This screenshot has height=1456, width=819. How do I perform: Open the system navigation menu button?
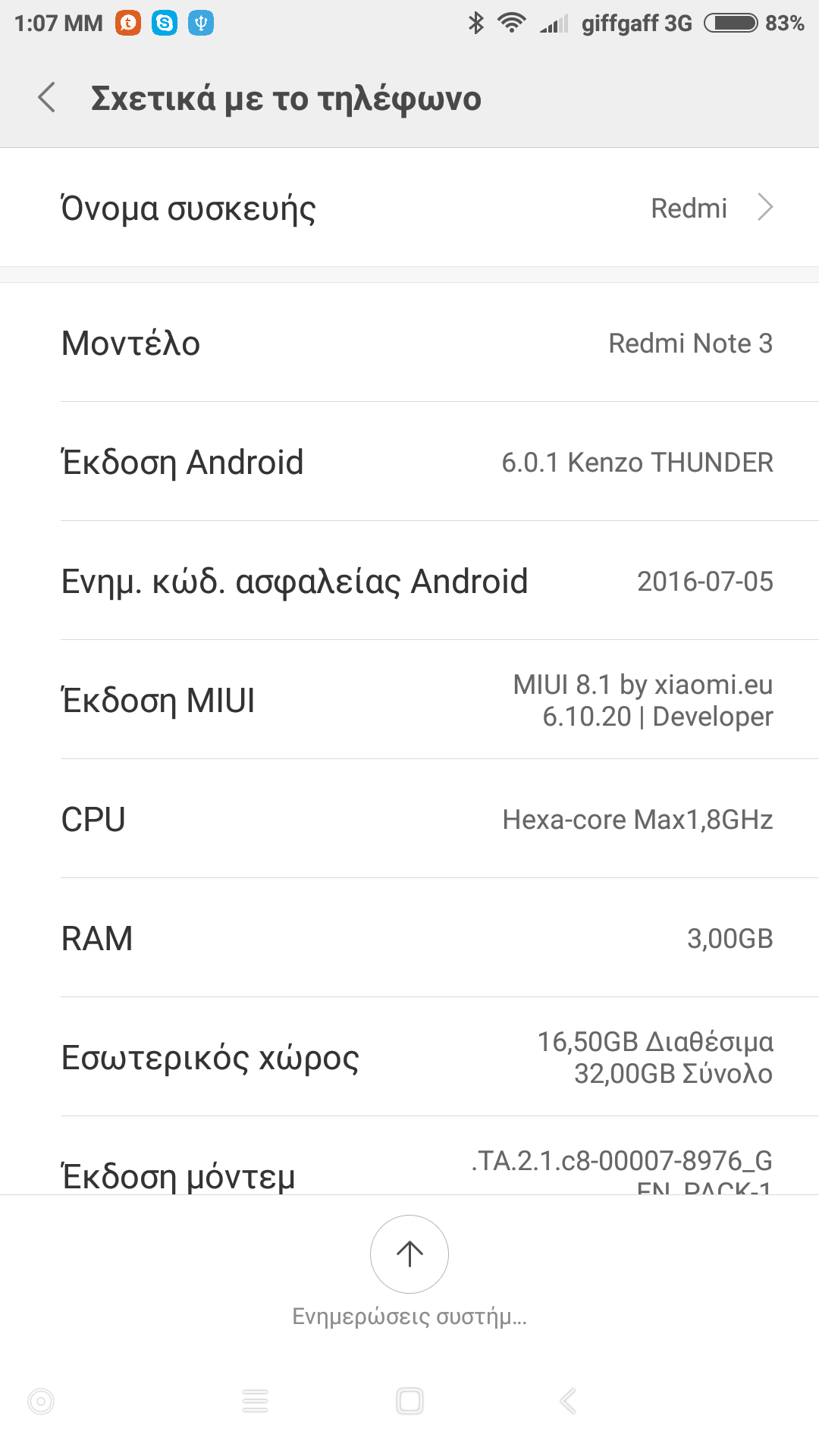tap(256, 1401)
